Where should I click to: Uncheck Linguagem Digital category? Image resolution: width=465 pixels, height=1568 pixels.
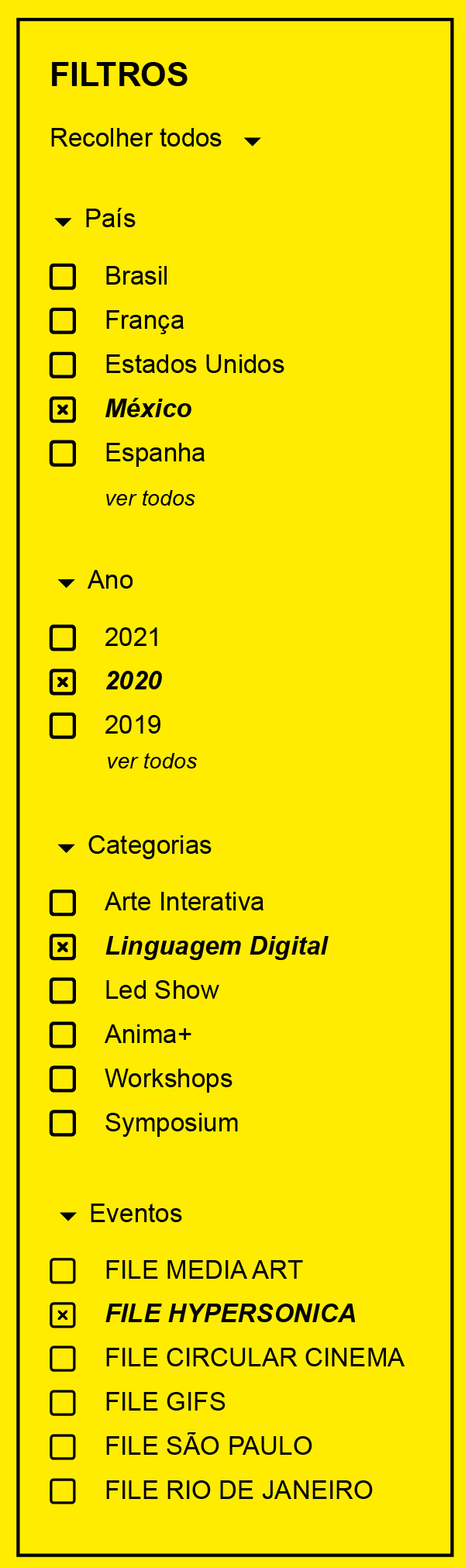(63, 947)
